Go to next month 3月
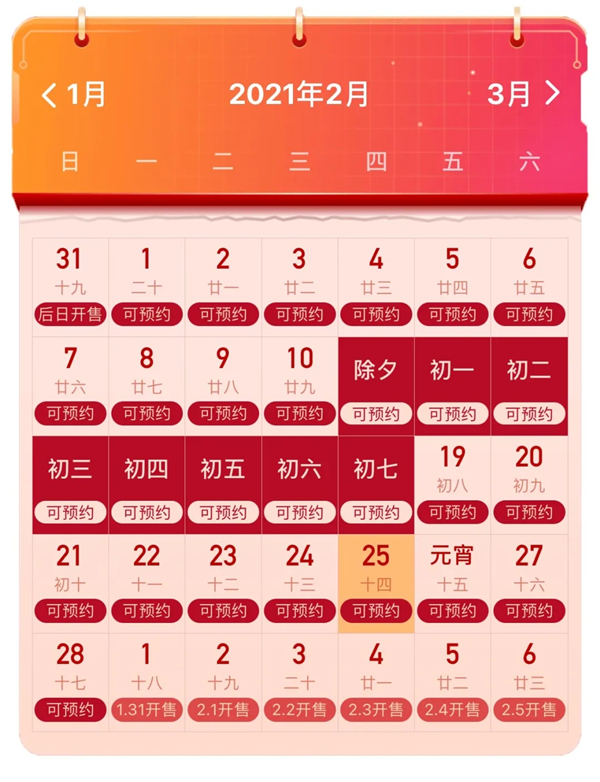Screen dimensions: 600x782 tap(523, 95)
